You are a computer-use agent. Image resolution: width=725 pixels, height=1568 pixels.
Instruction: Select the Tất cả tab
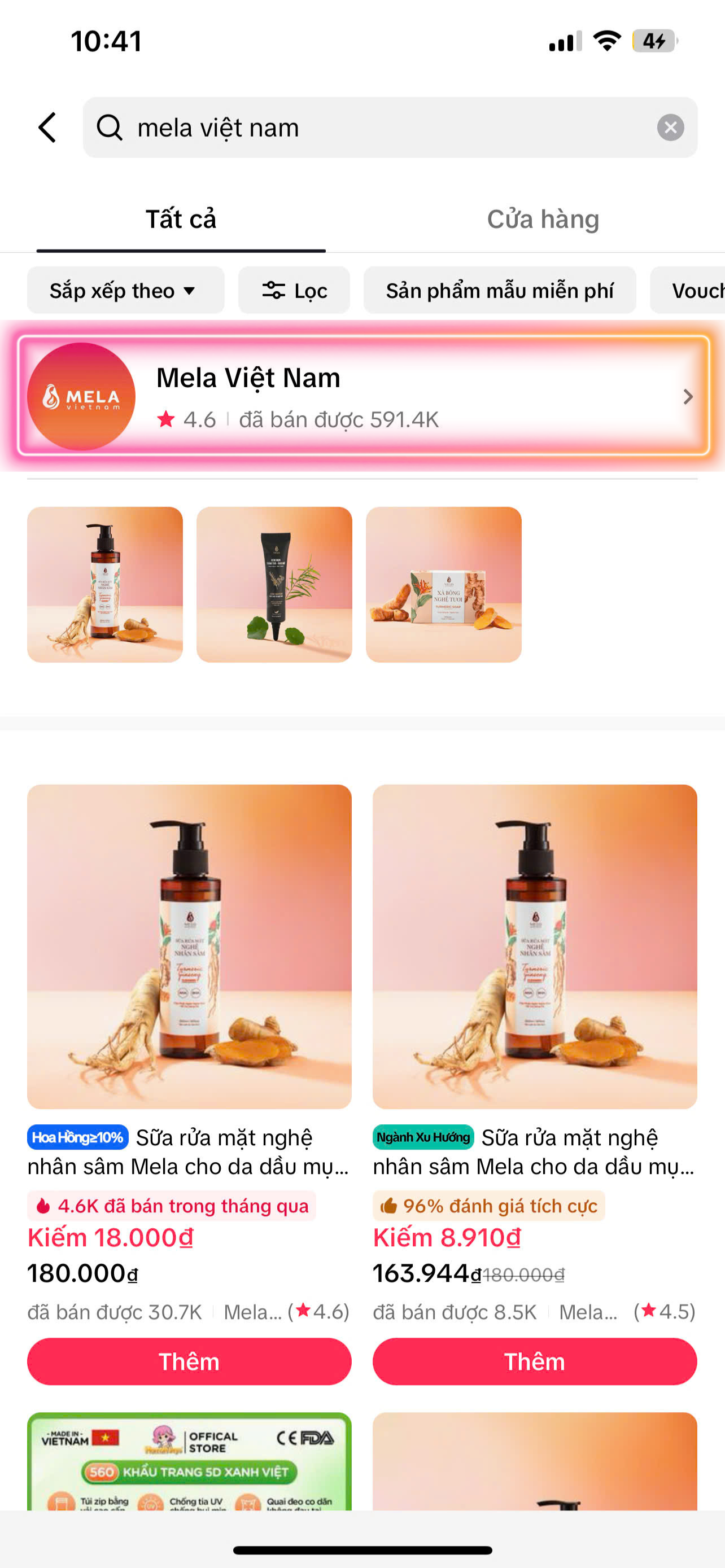[x=181, y=219]
